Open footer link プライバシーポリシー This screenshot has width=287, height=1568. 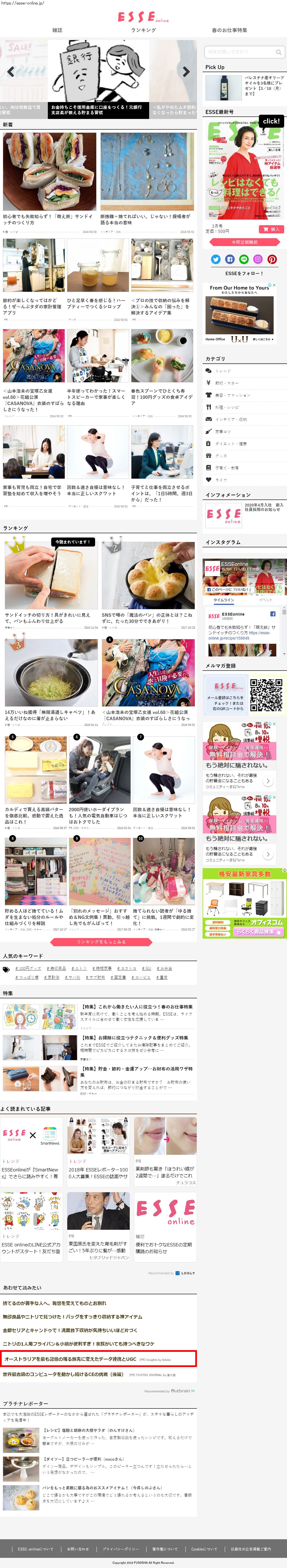(120, 1549)
